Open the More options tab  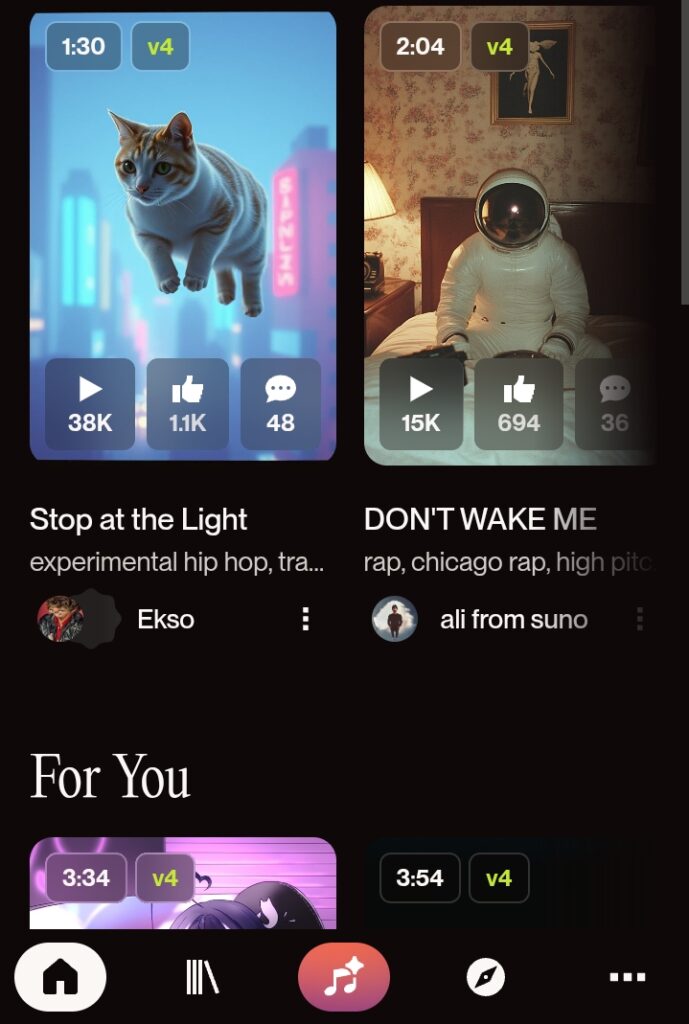(x=628, y=977)
